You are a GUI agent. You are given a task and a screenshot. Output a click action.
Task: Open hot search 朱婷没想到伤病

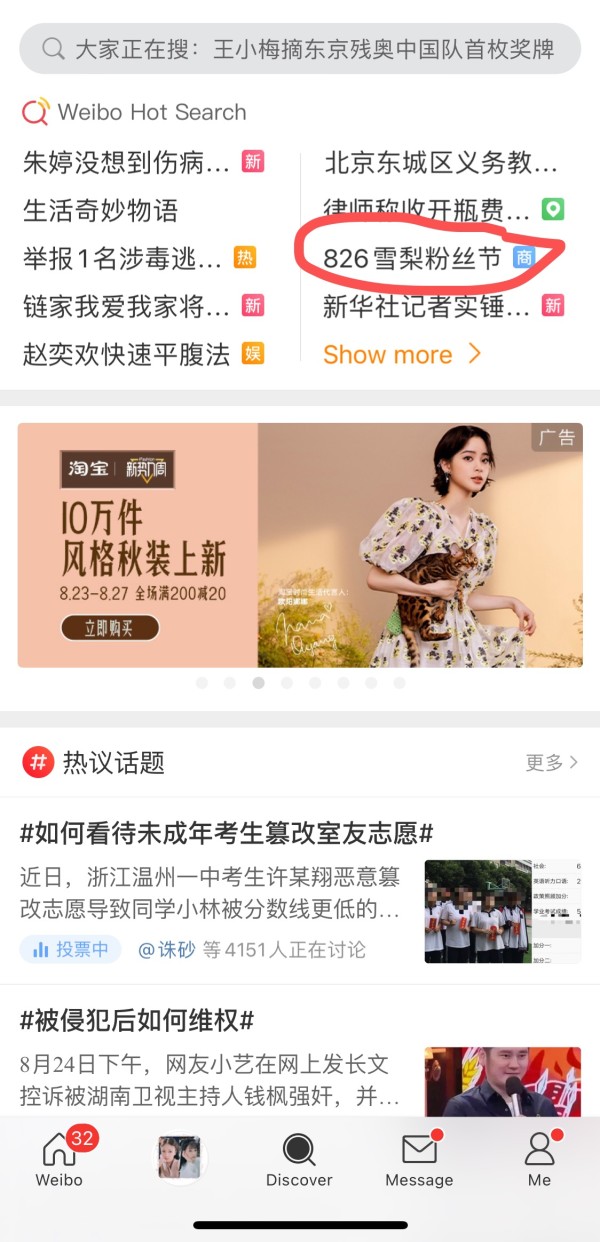coord(127,162)
